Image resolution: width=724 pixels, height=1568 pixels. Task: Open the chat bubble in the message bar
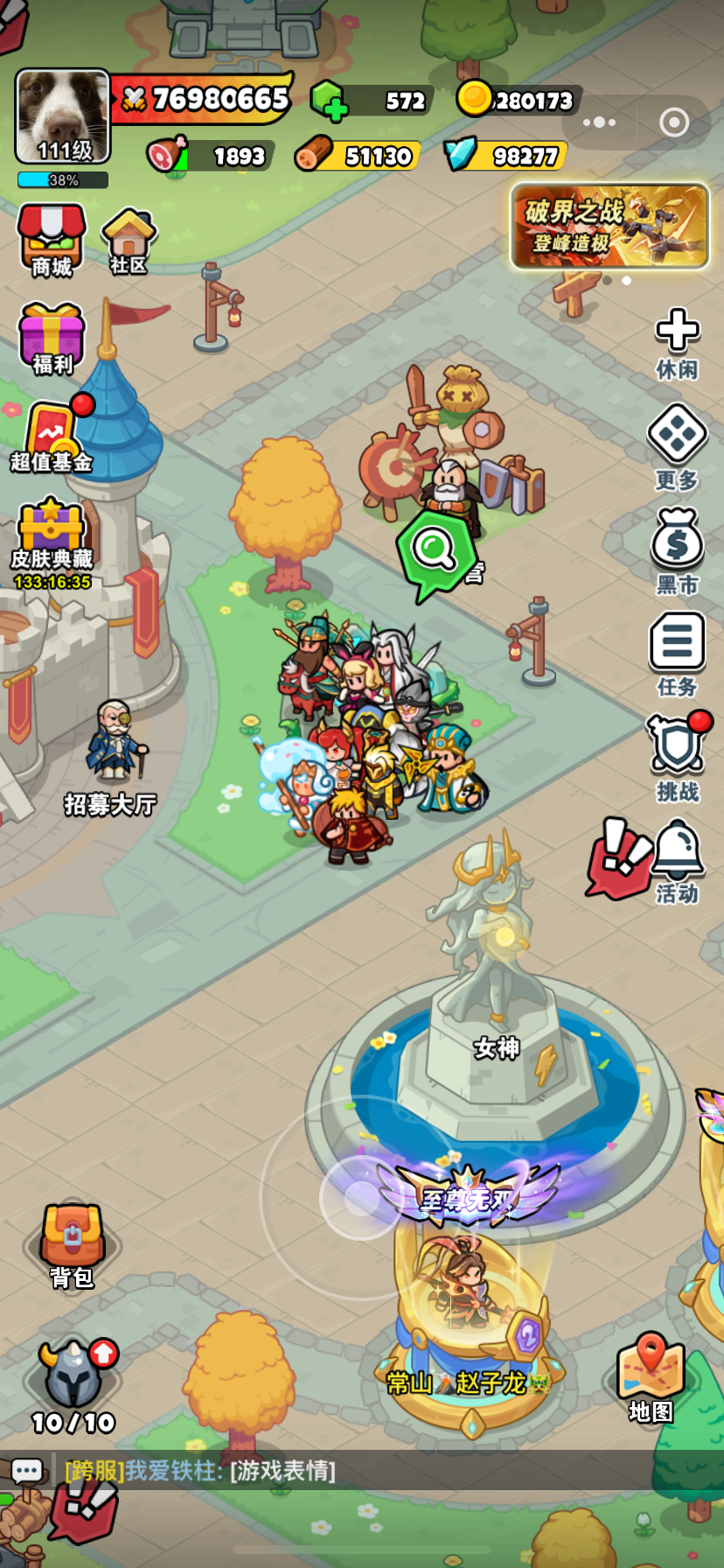coord(27,1470)
